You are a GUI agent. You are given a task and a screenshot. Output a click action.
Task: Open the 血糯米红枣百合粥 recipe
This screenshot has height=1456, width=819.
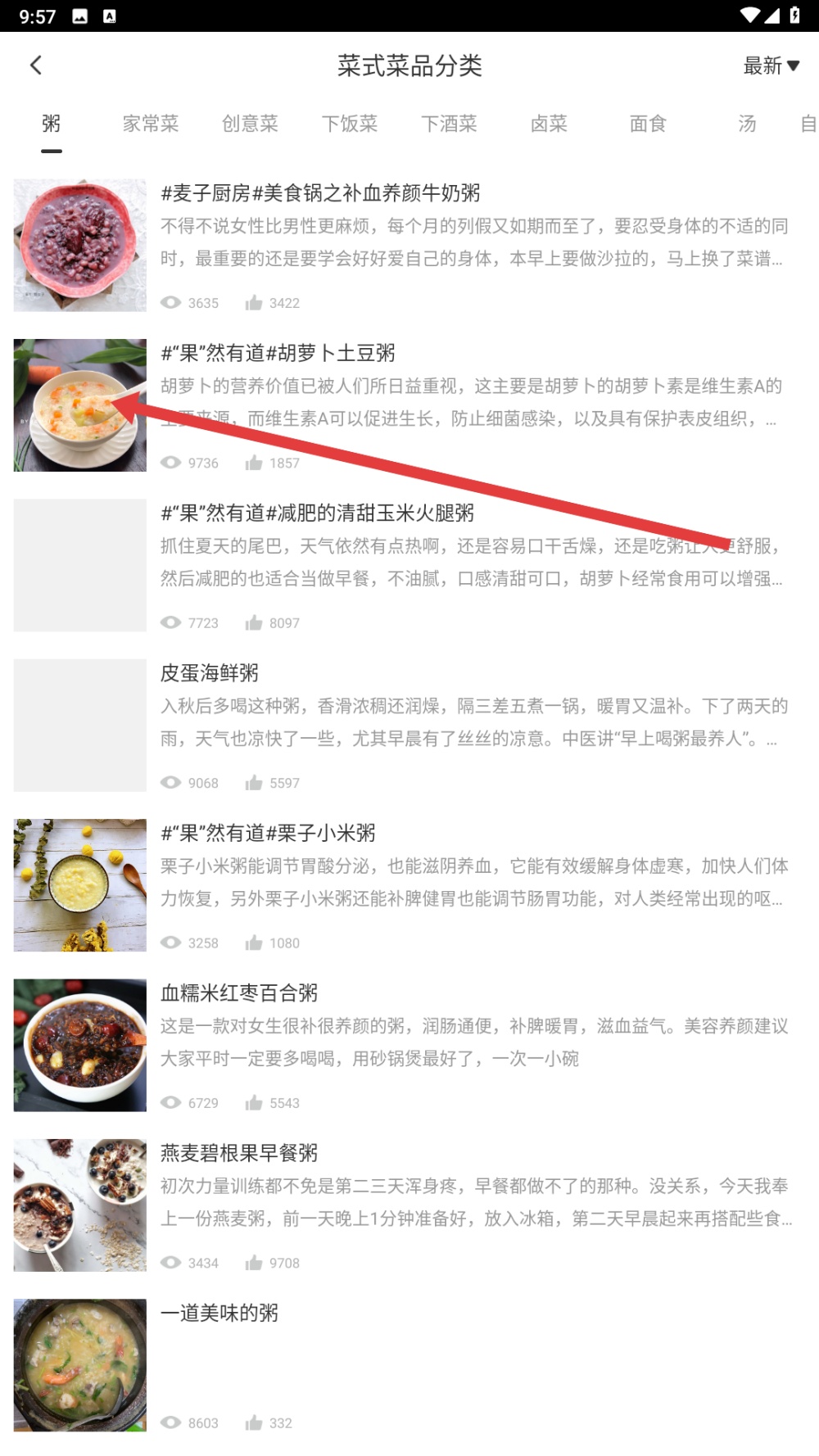(x=239, y=993)
